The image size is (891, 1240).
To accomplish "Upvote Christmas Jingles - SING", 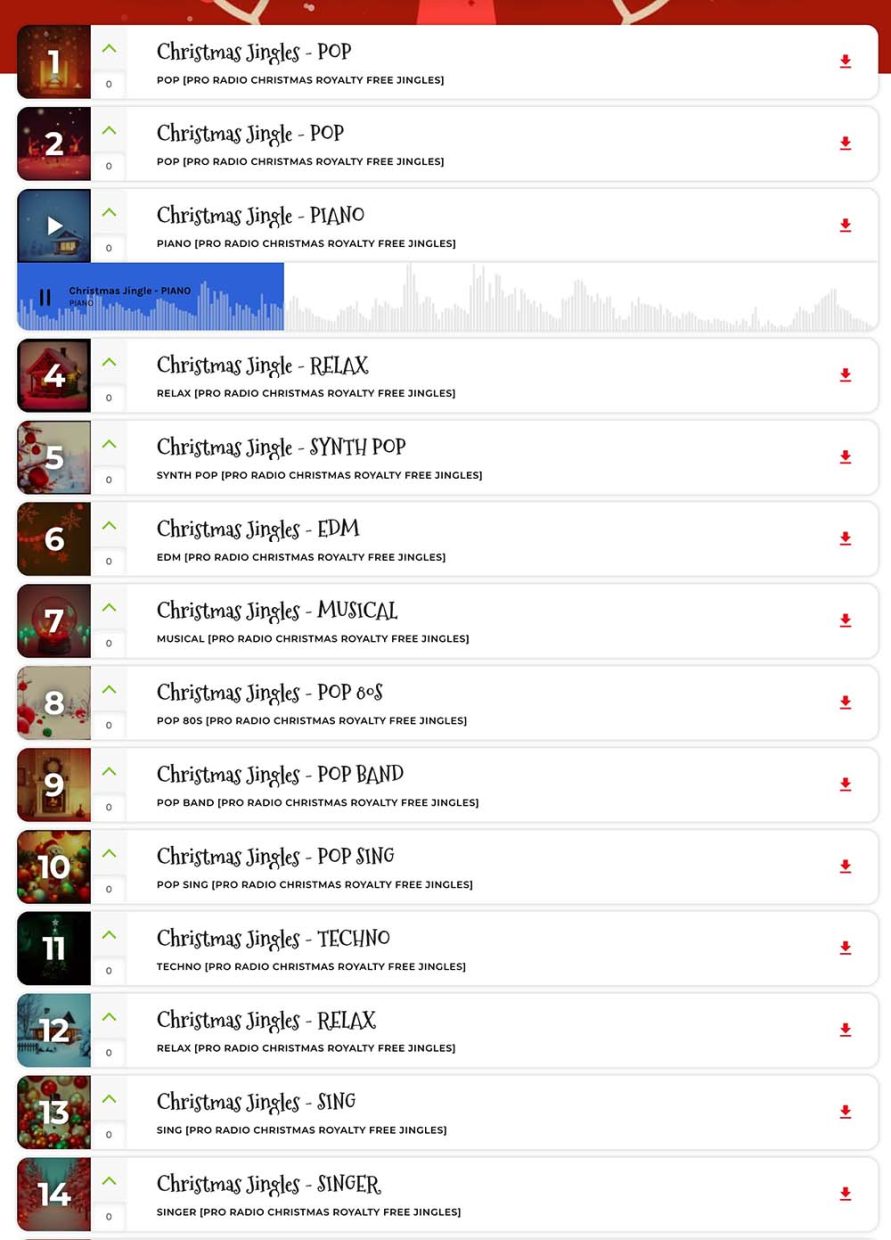I will click(x=109, y=1099).
